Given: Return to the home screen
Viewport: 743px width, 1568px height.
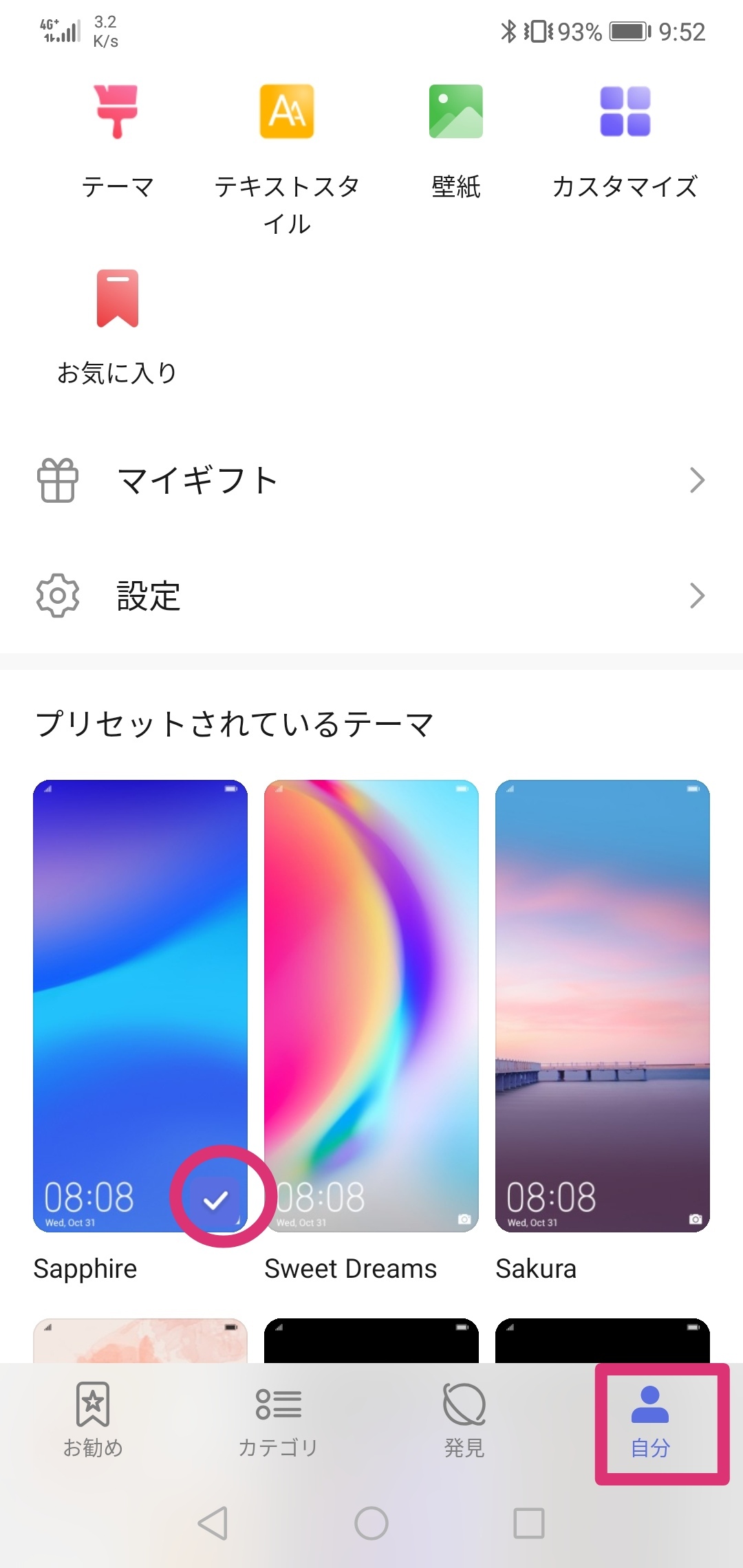Looking at the screenshot, I should (x=371, y=1523).
